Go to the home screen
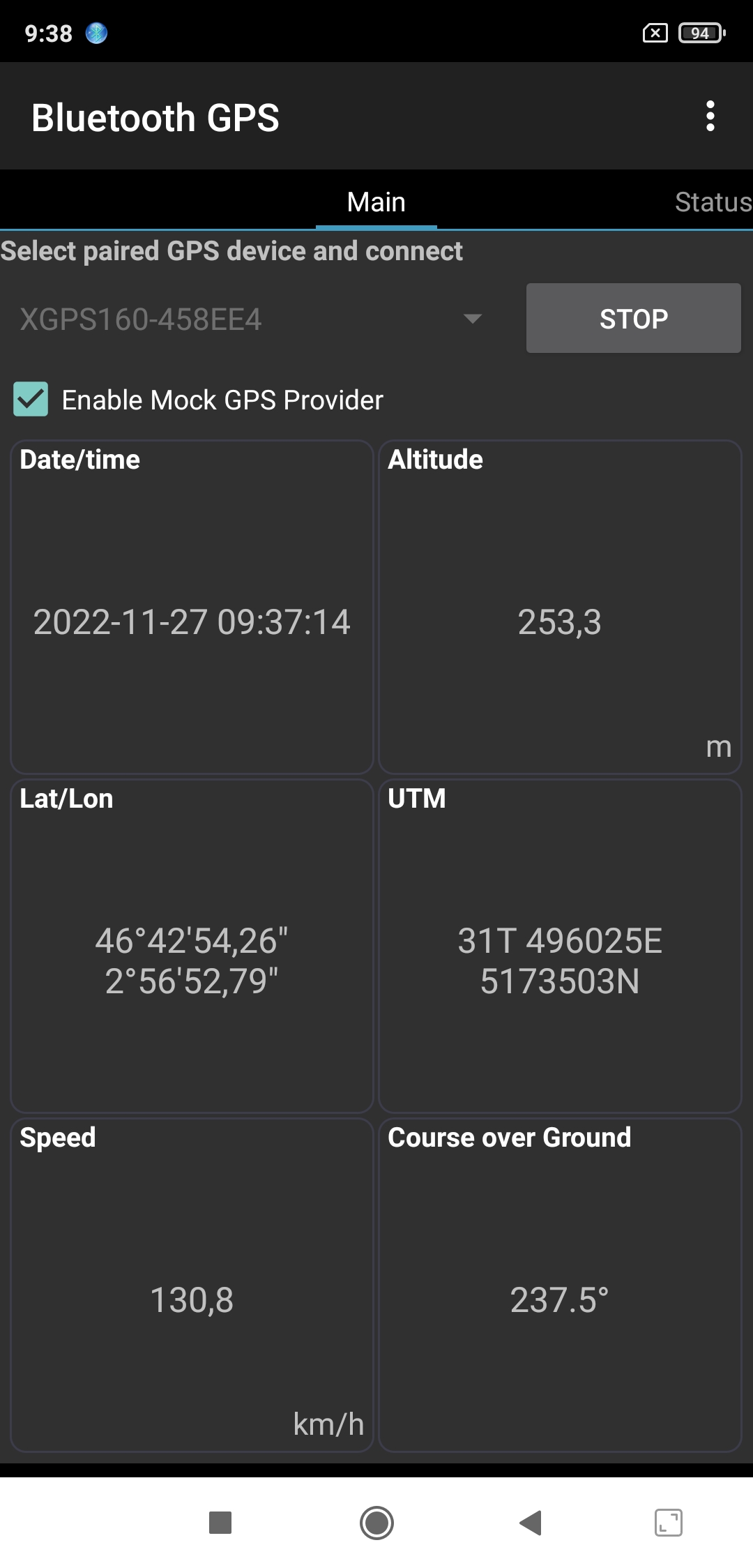 [x=376, y=1523]
